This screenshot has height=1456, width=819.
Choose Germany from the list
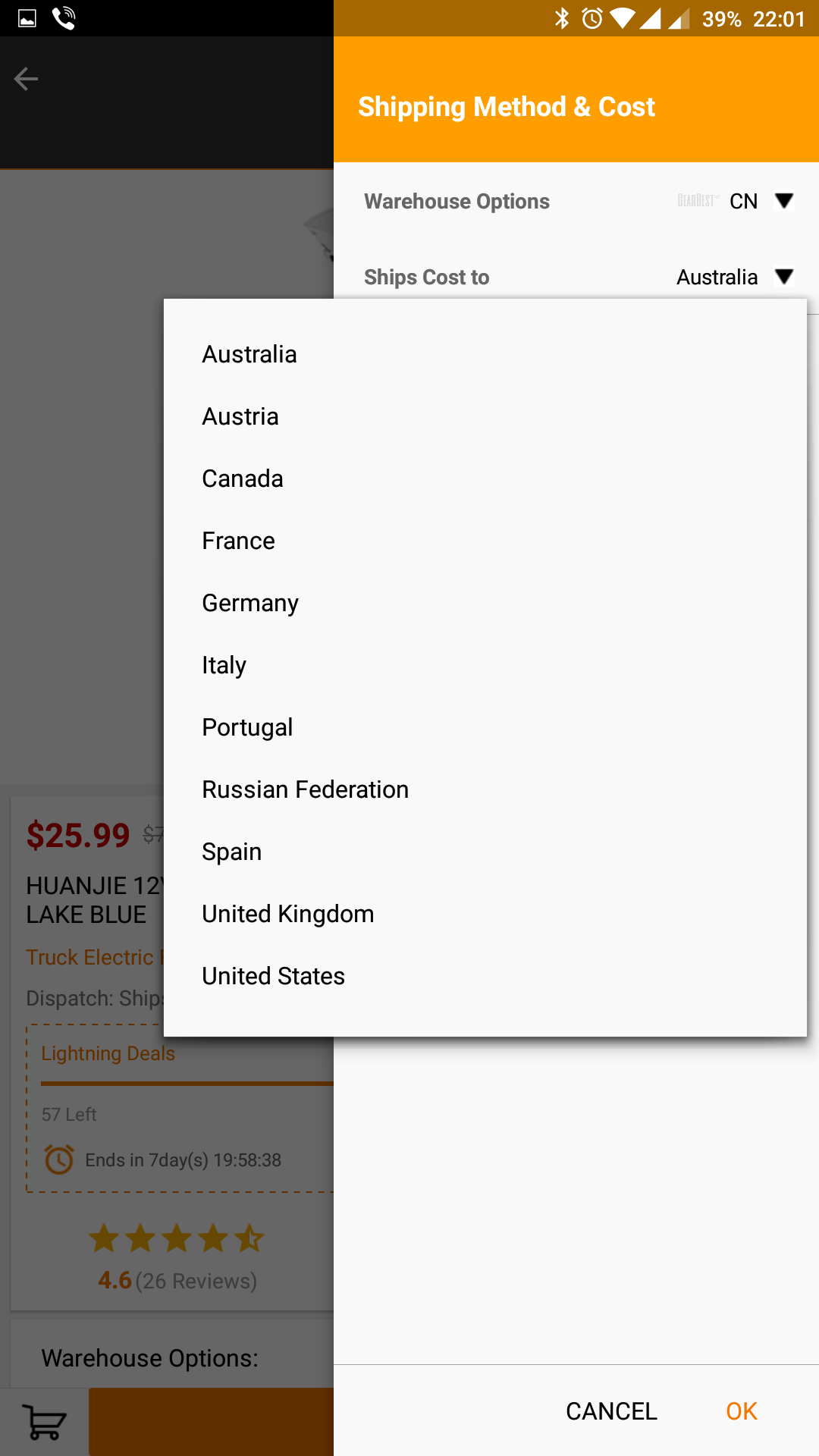[250, 603]
